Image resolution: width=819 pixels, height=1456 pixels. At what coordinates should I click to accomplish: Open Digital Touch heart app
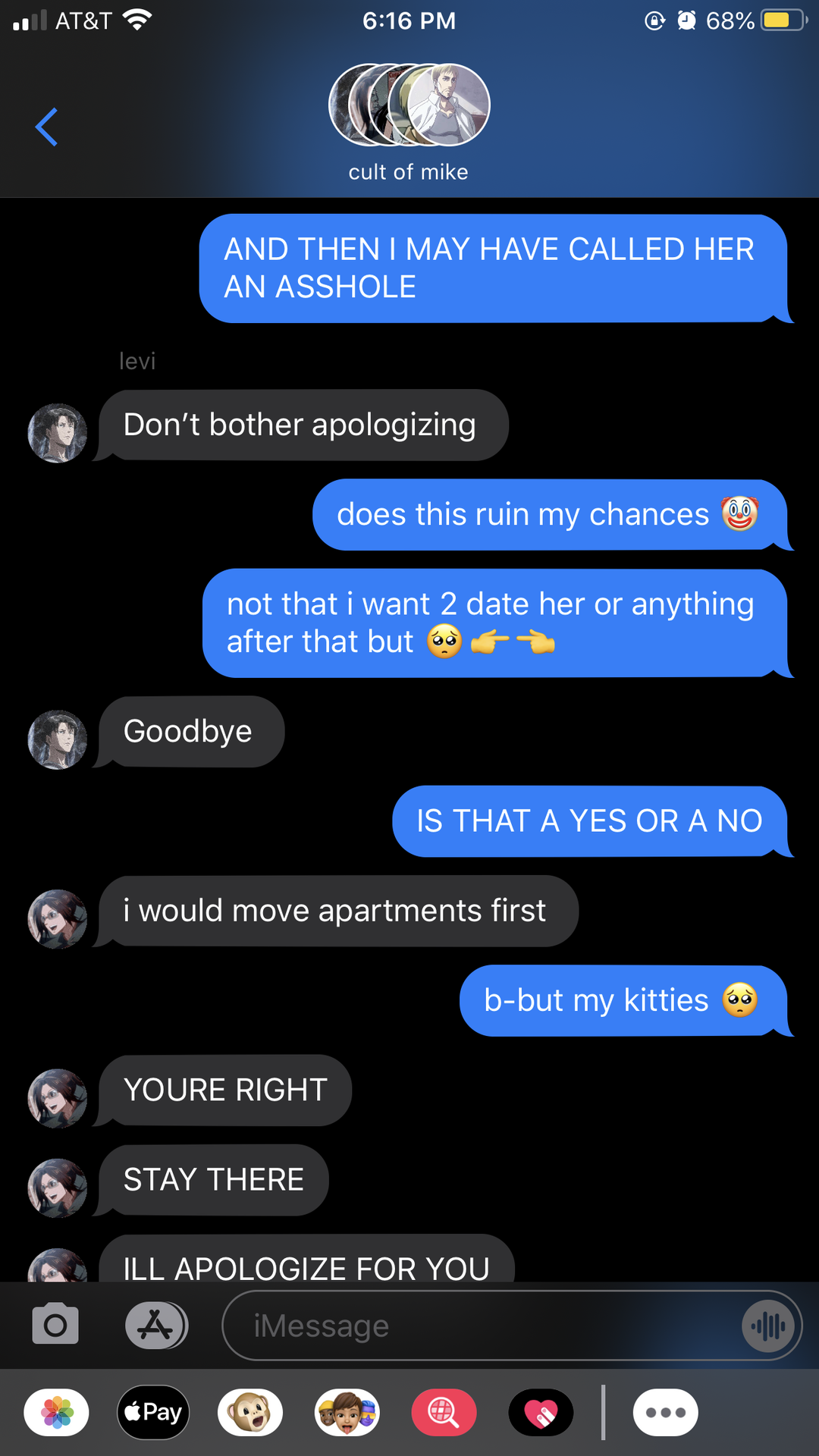point(541,1413)
